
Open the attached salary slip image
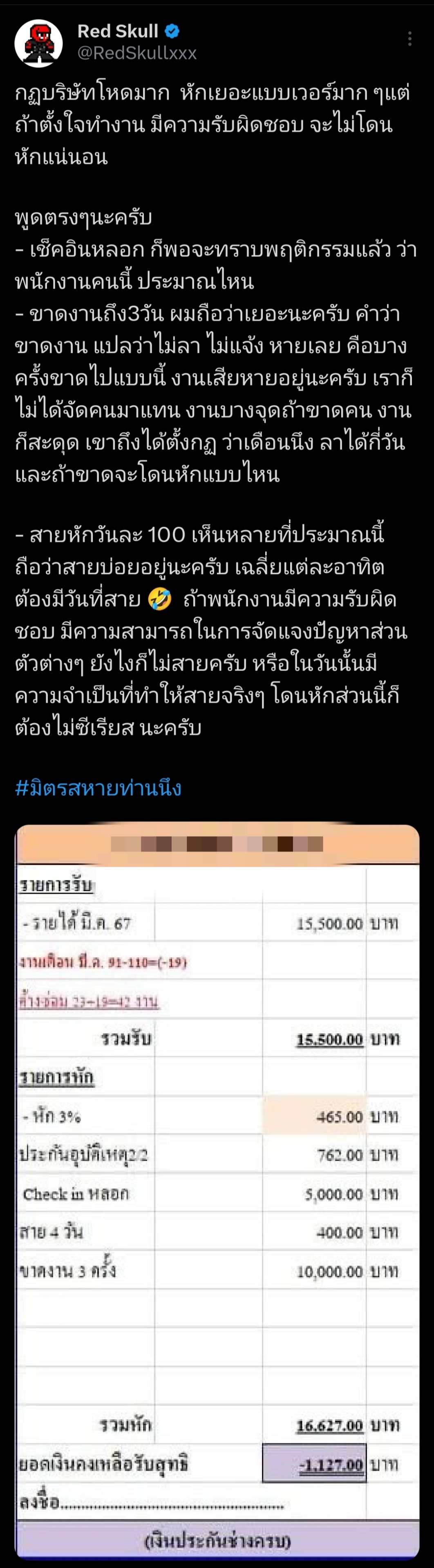(217, 1191)
